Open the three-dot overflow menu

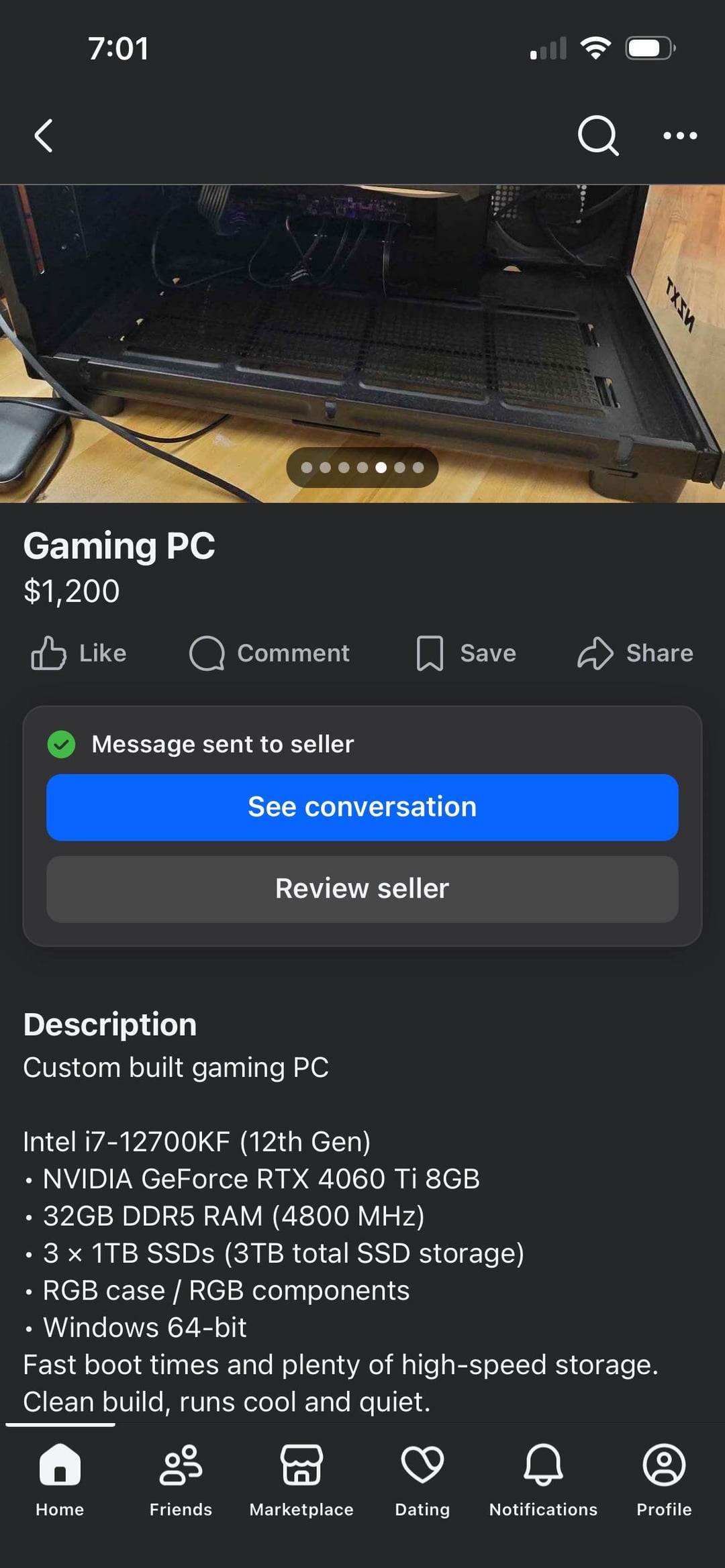680,136
